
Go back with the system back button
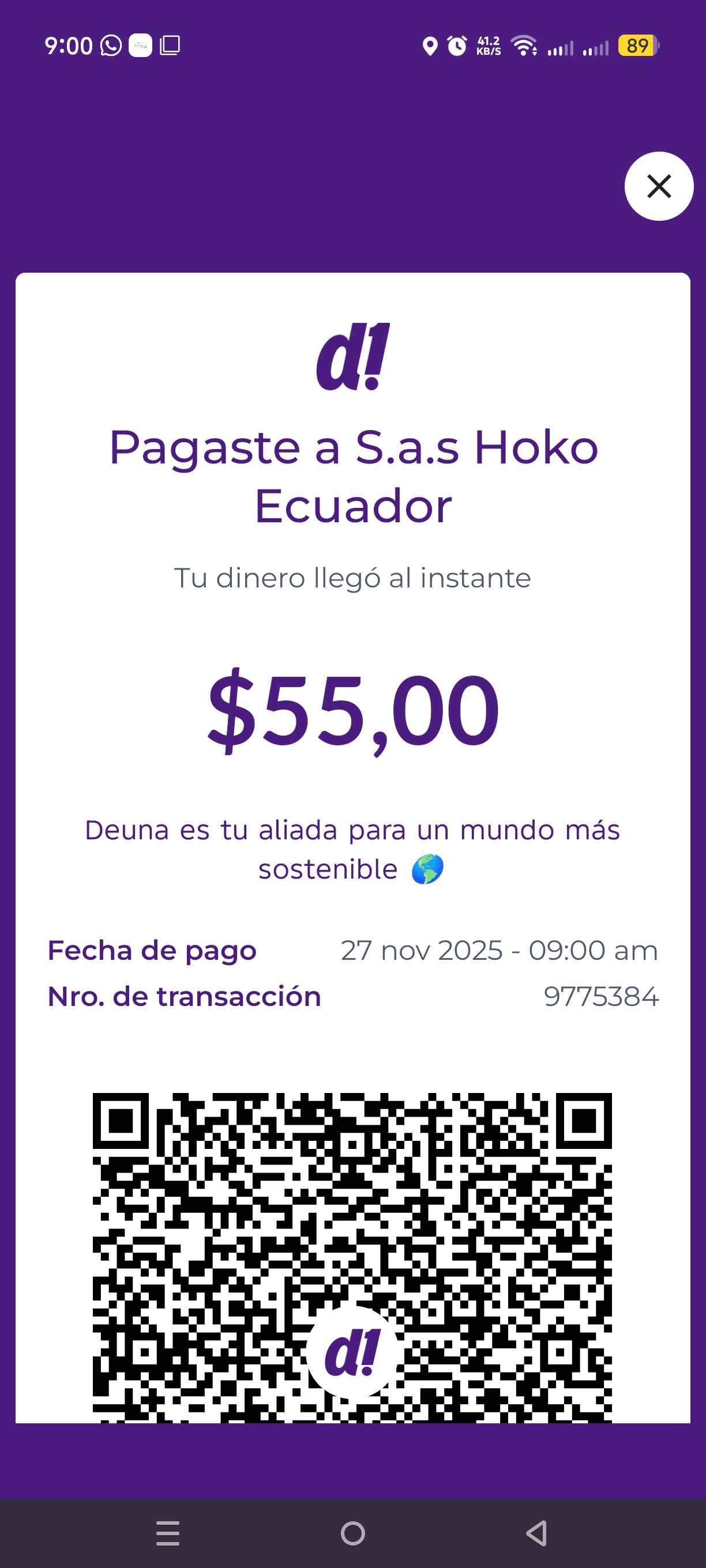536,1533
